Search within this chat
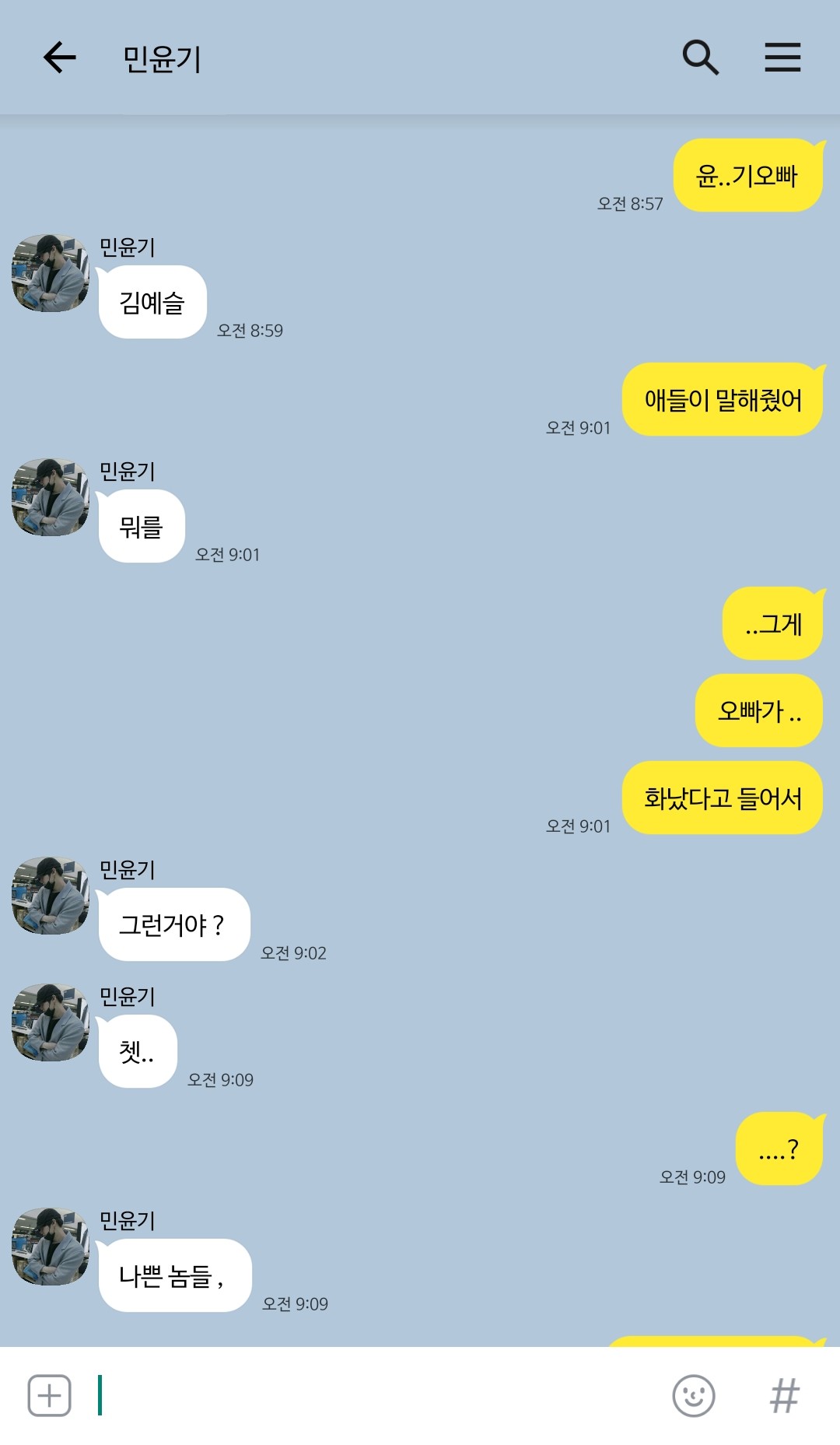Viewport: 840px width, 1445px height. point(700,58)
